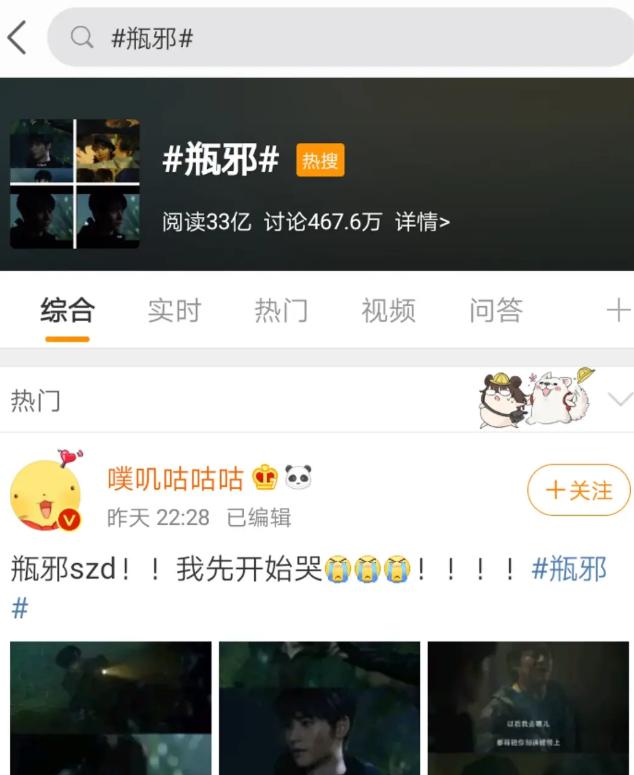
Task: View the third photo in the post
Action: (527, 708)
